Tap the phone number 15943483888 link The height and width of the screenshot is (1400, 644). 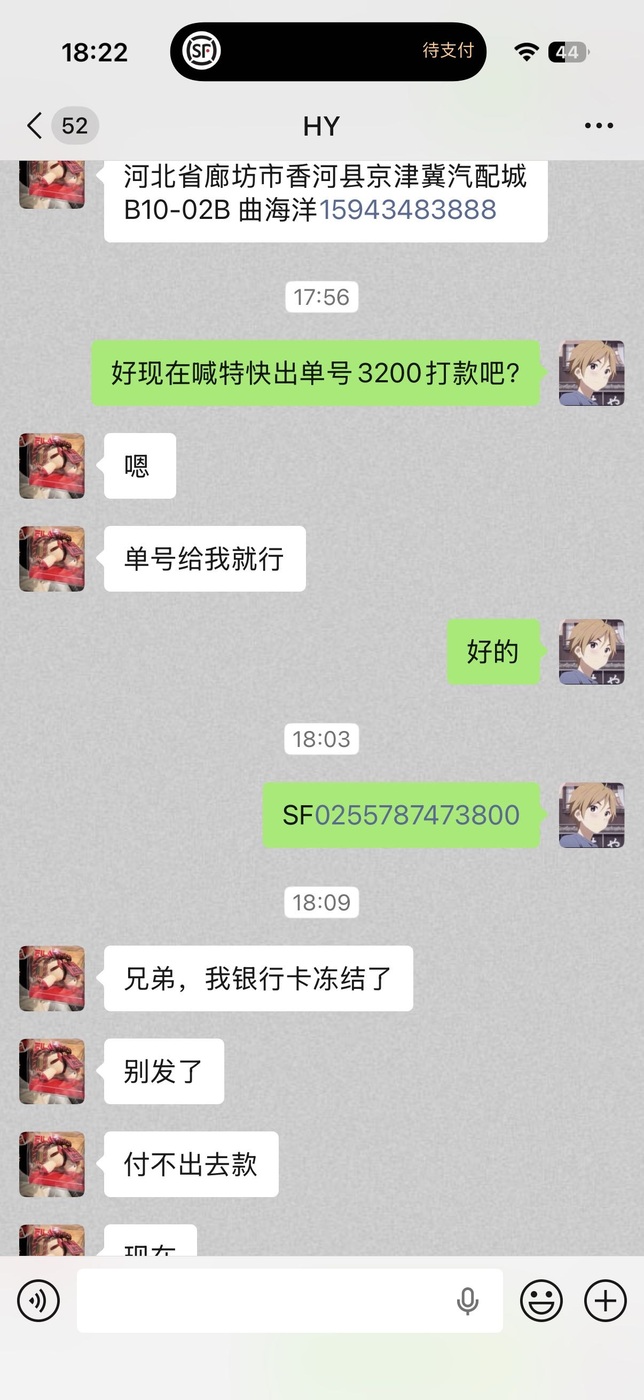[x=408, y=210]
